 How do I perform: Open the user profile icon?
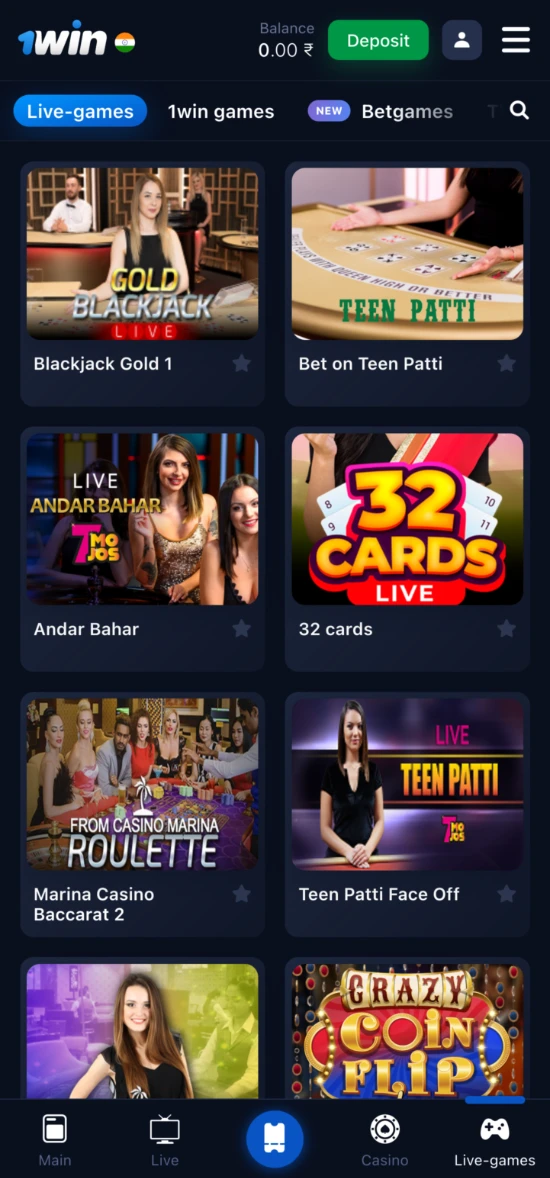(x=461, y=40)
